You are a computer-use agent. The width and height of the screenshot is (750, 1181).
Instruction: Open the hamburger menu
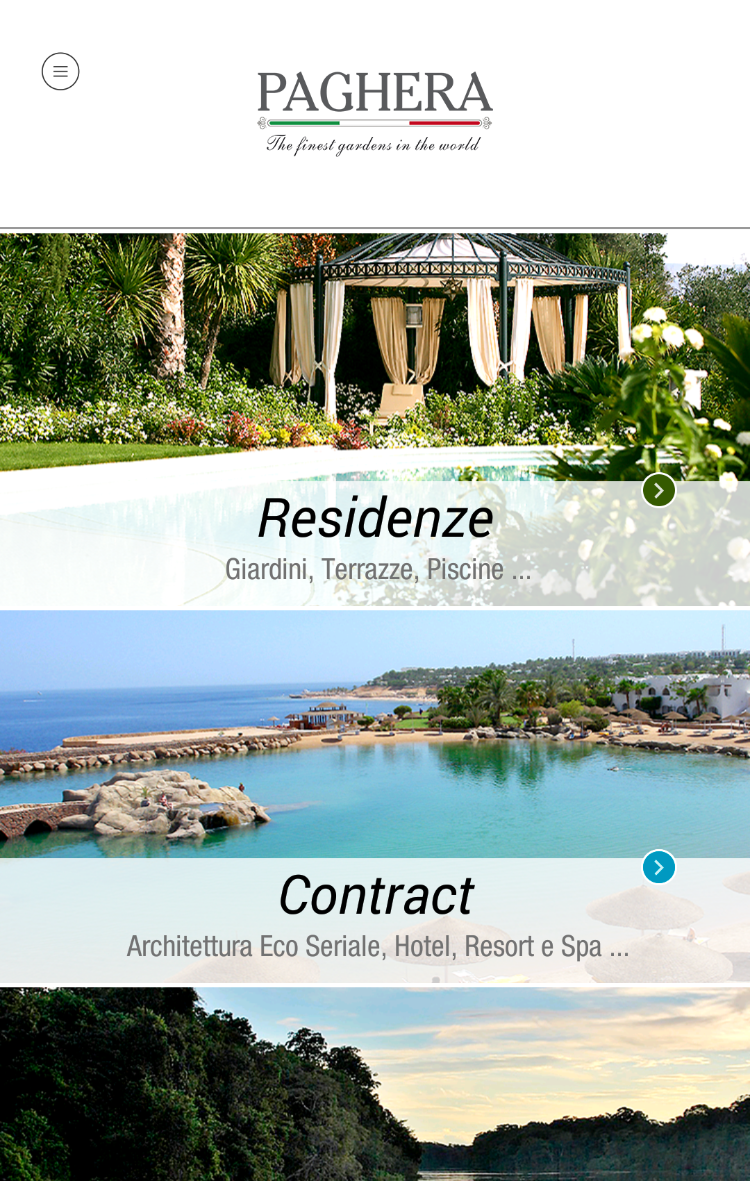(x=60, y=72)
